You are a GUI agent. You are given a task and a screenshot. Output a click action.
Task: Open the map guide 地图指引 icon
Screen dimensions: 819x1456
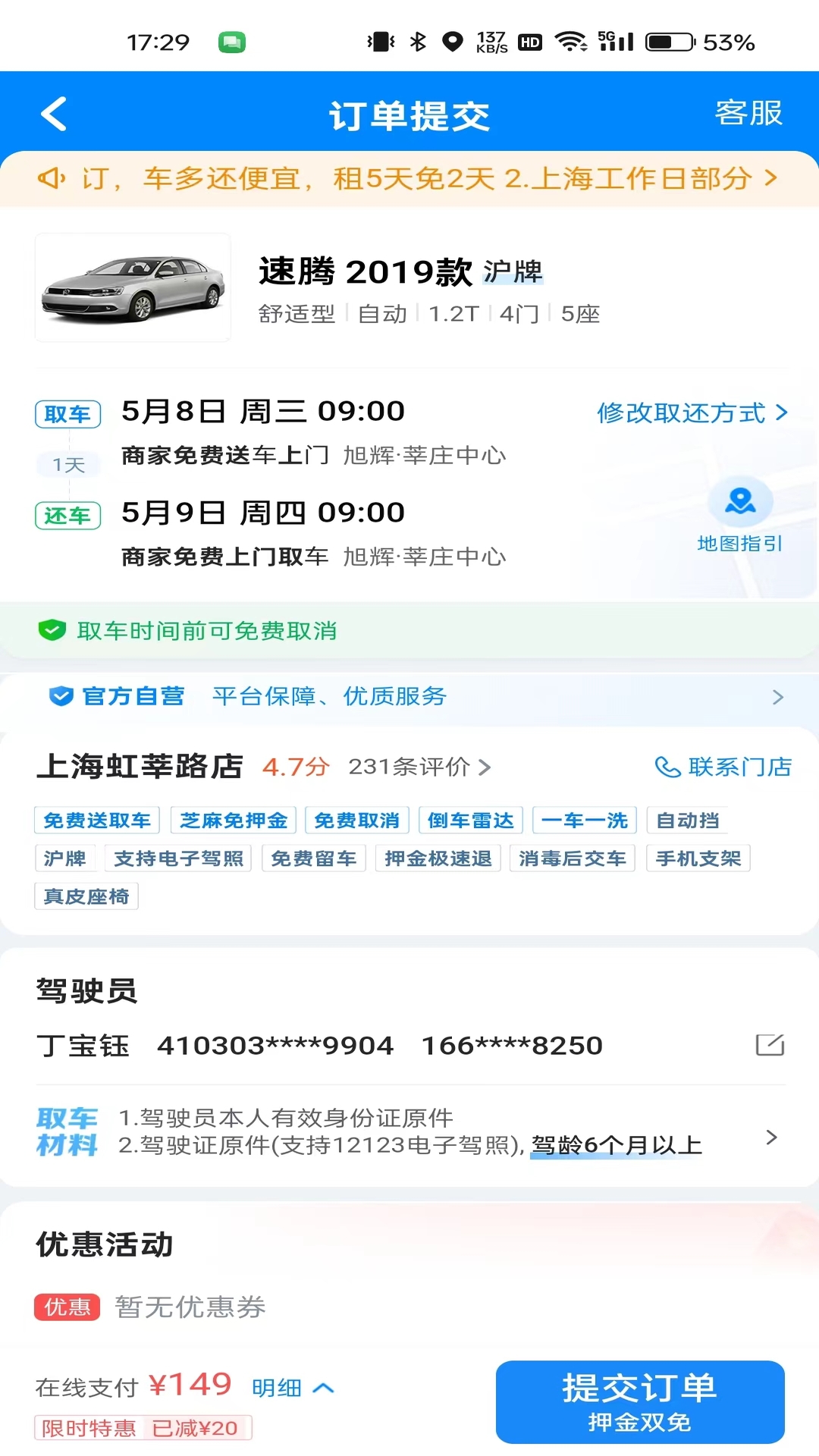(741, 500)
